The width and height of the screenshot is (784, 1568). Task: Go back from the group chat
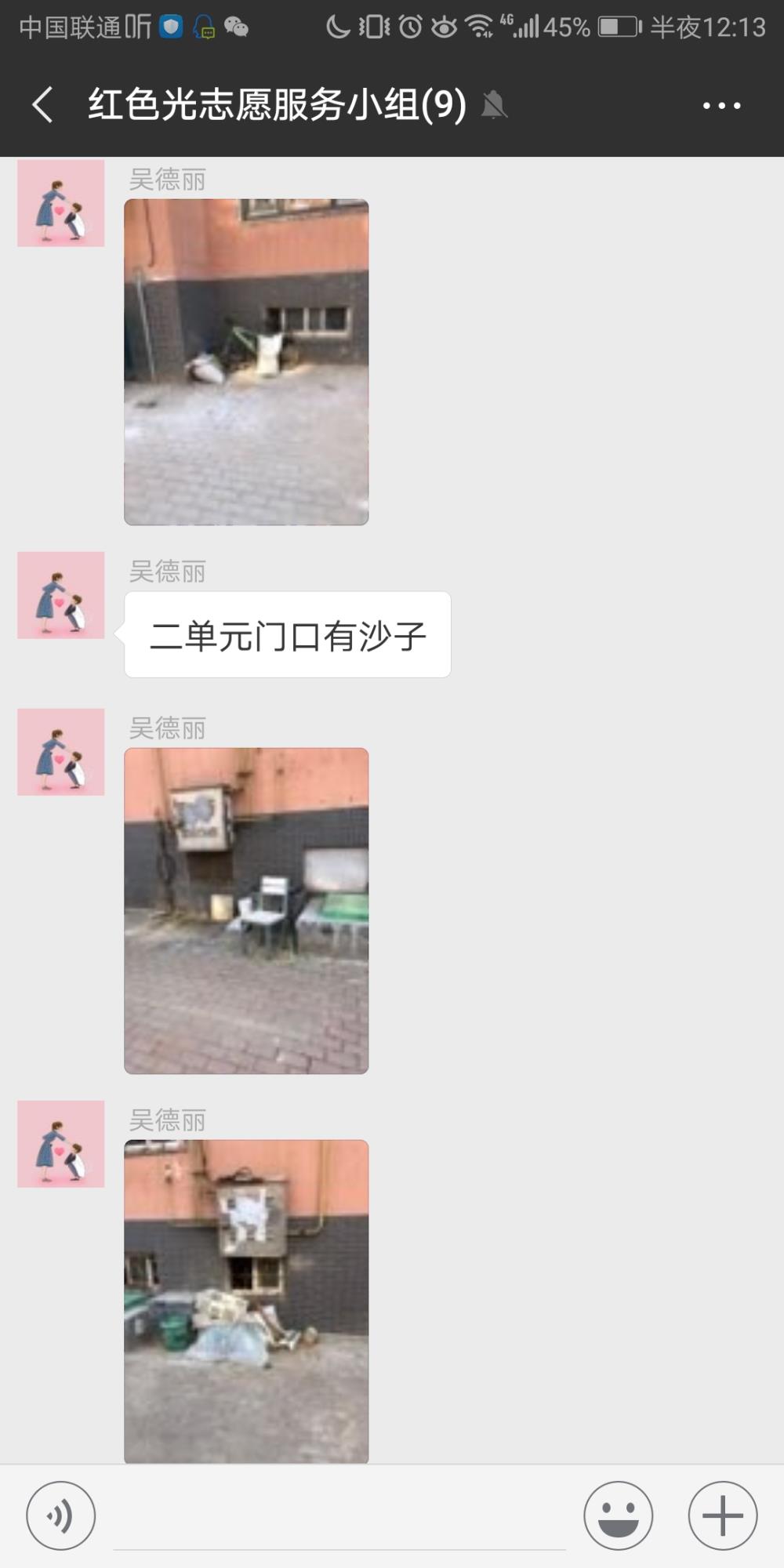(x=43, y=104)
